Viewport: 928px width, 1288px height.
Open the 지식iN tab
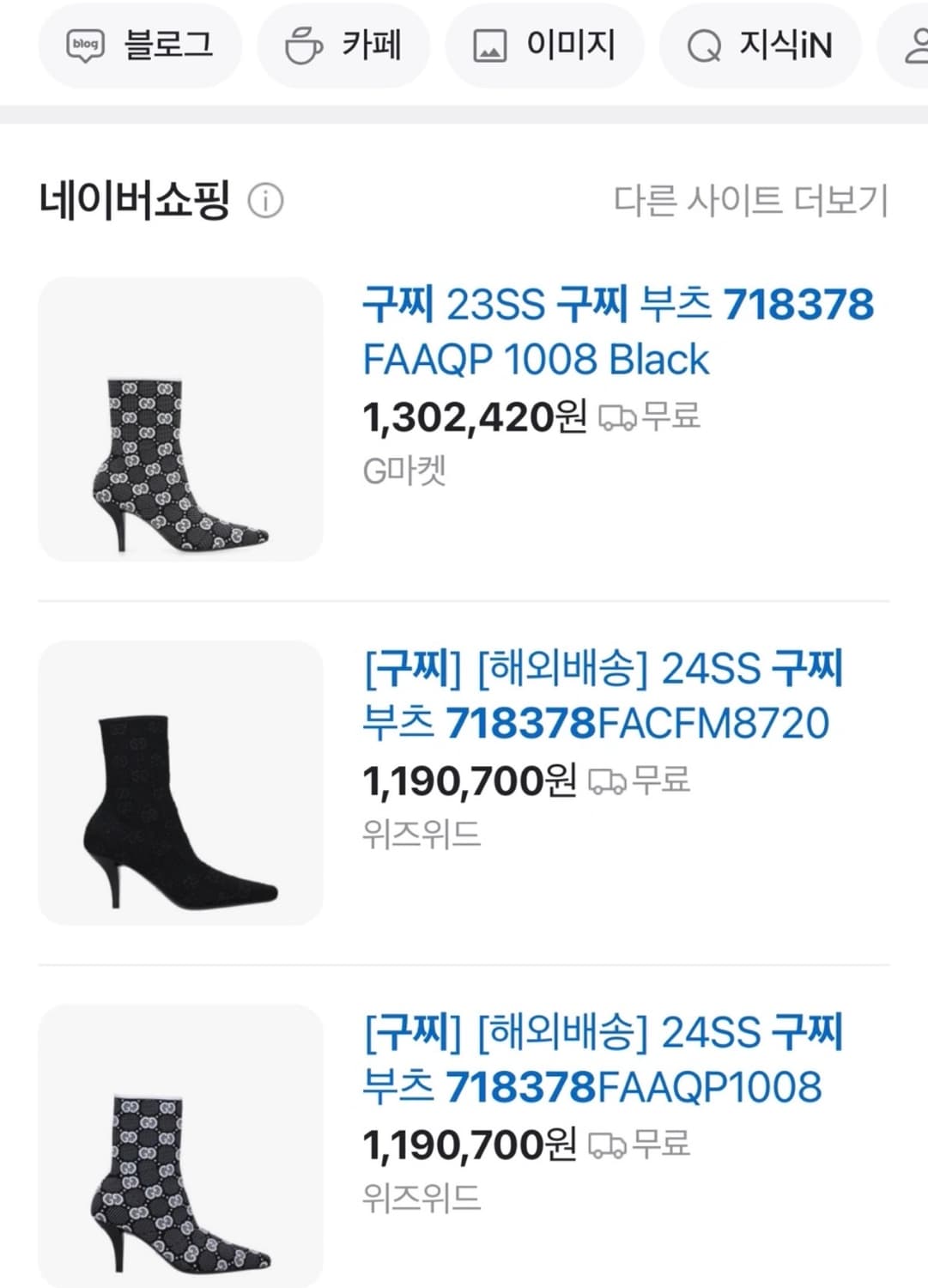coord(760,45)
